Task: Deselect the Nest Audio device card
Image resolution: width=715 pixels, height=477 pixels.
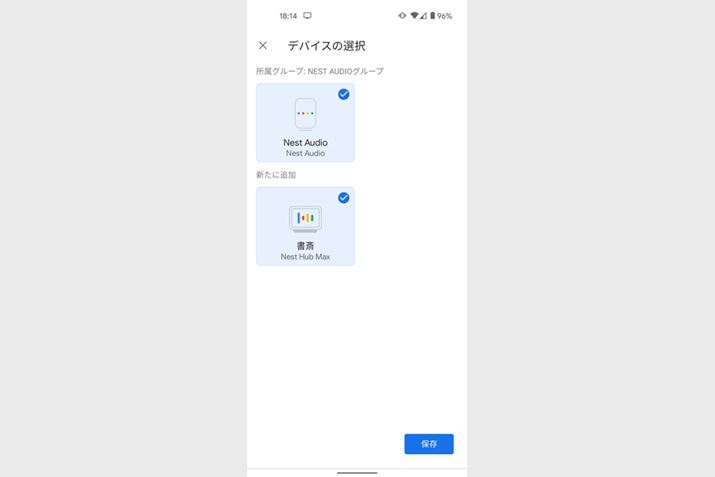Action: point(305,122)
